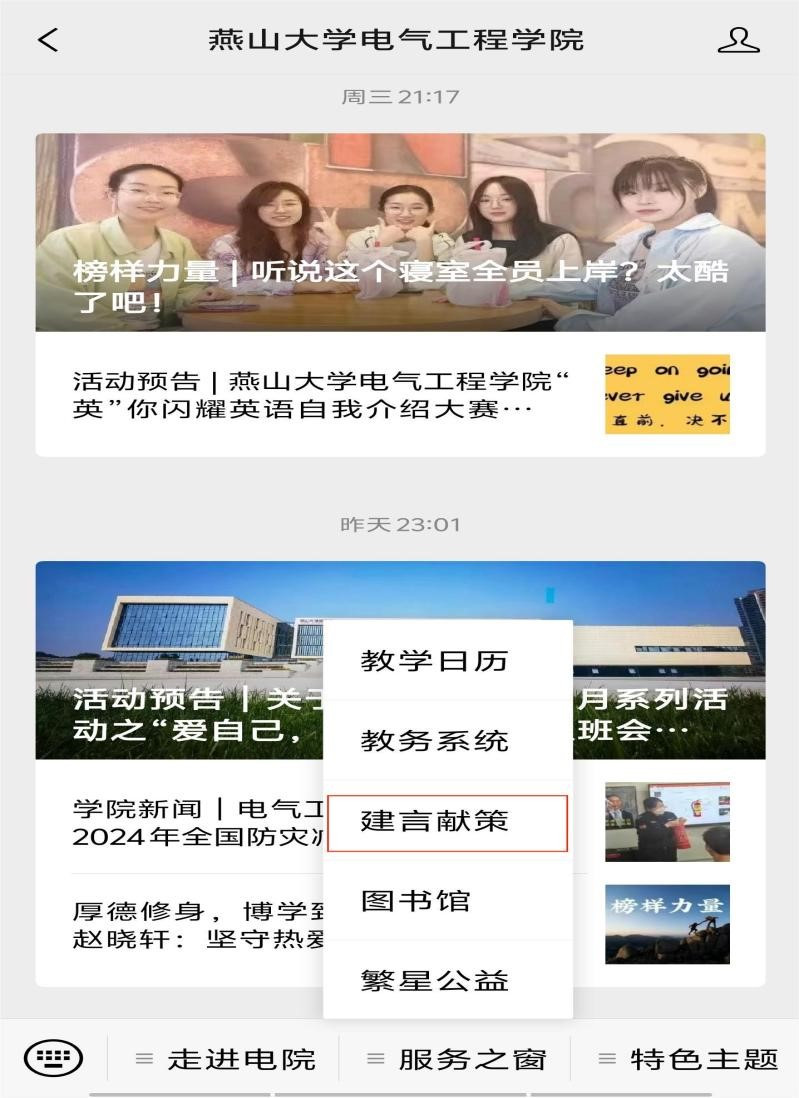Expand the 特色主题 bottom menu
The width and height of the screenshot is (799, 1098).
point(688,1059)
